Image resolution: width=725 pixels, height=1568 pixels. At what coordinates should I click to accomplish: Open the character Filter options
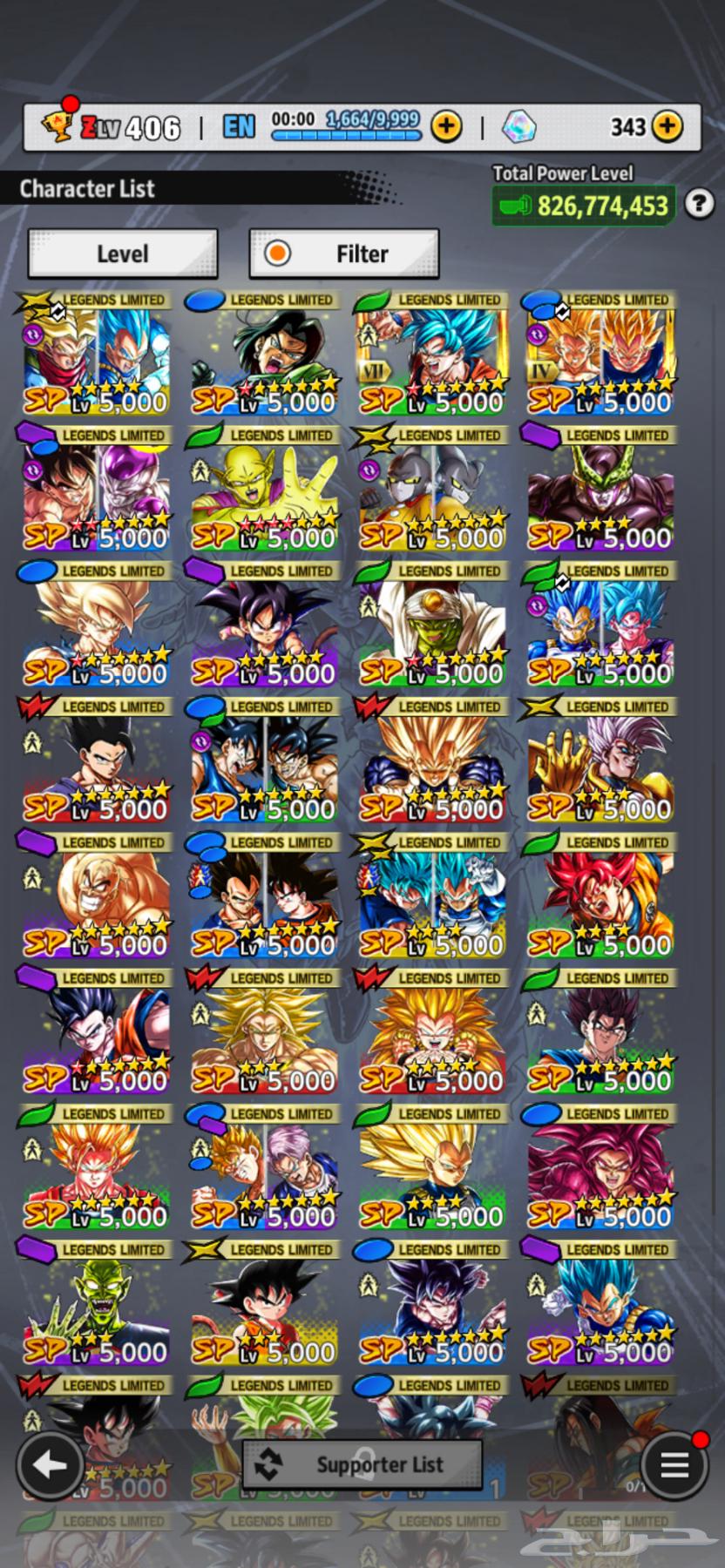click(x=344, y=253)
